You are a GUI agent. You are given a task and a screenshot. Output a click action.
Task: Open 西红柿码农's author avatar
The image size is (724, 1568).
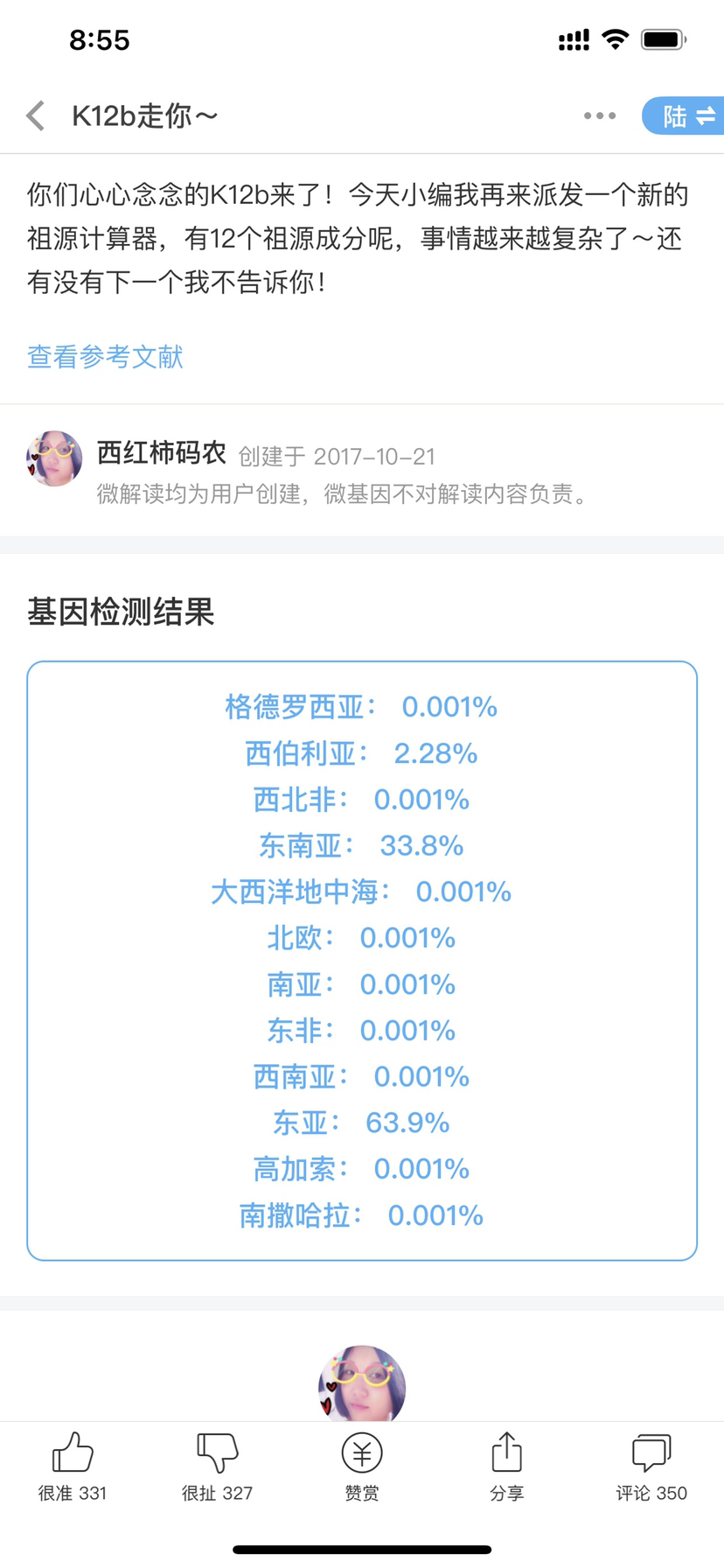click(x=54, y=458)
